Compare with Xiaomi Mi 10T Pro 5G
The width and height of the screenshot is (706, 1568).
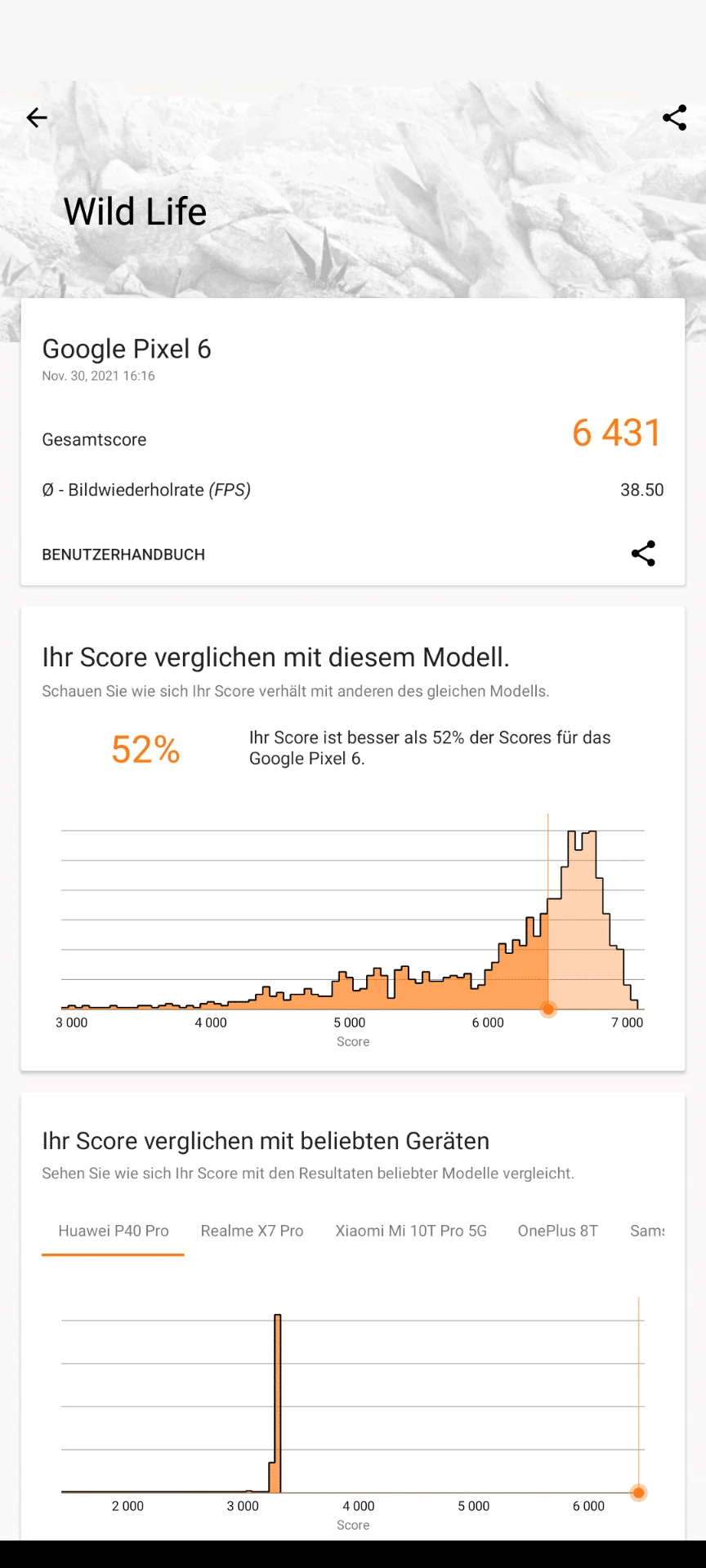coord(411,1231)
